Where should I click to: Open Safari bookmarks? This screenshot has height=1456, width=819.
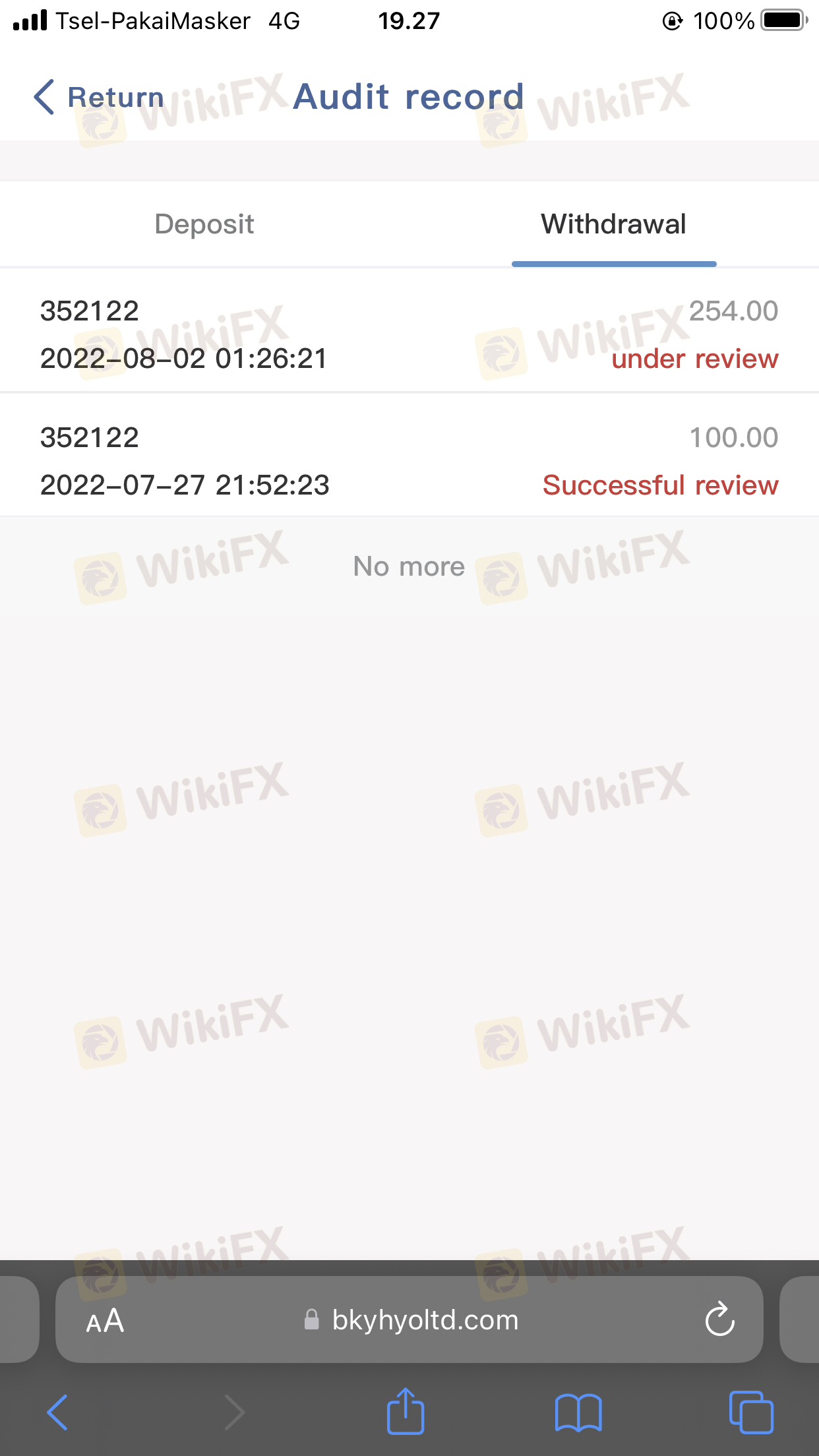point(578,1412)
